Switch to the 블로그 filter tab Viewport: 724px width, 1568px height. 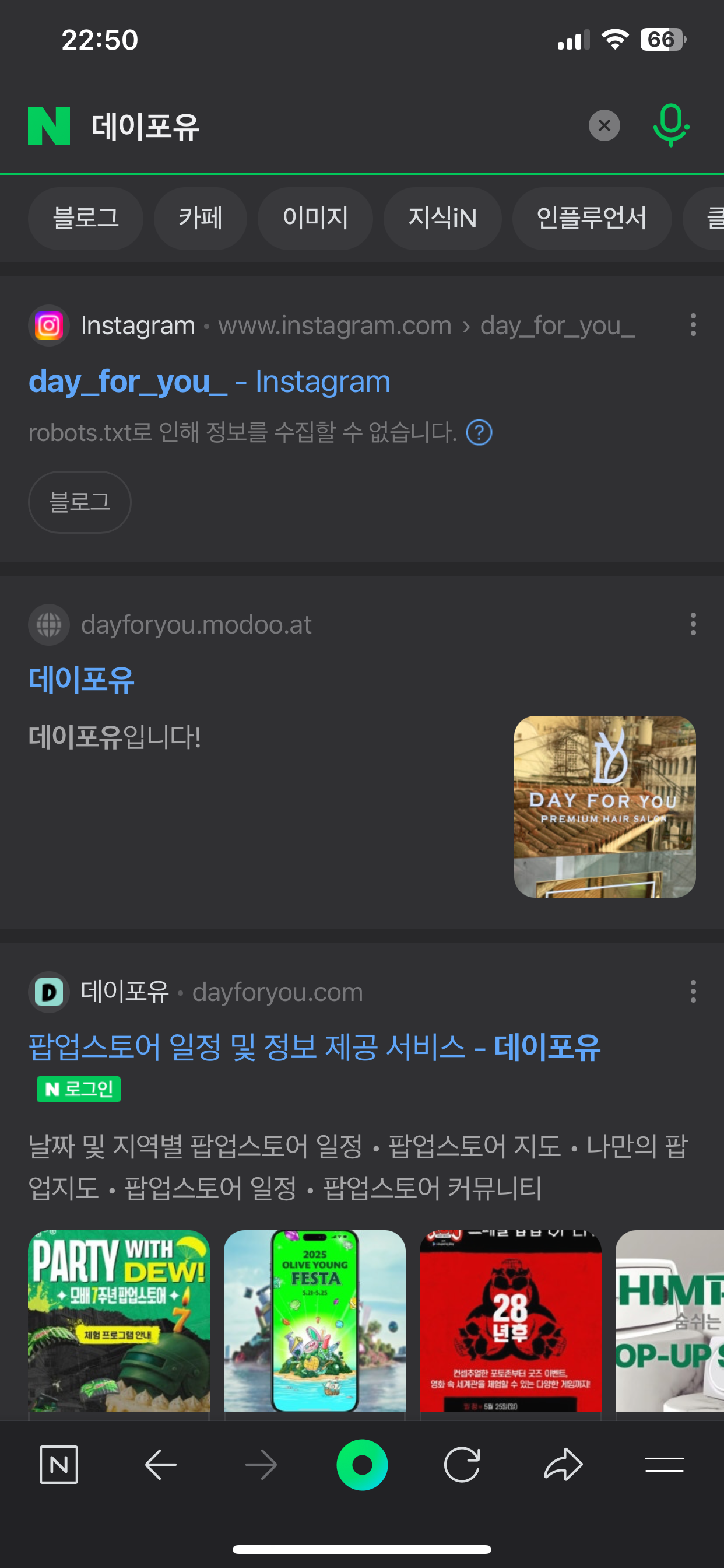pyautogui.click(x=86, y=219)
